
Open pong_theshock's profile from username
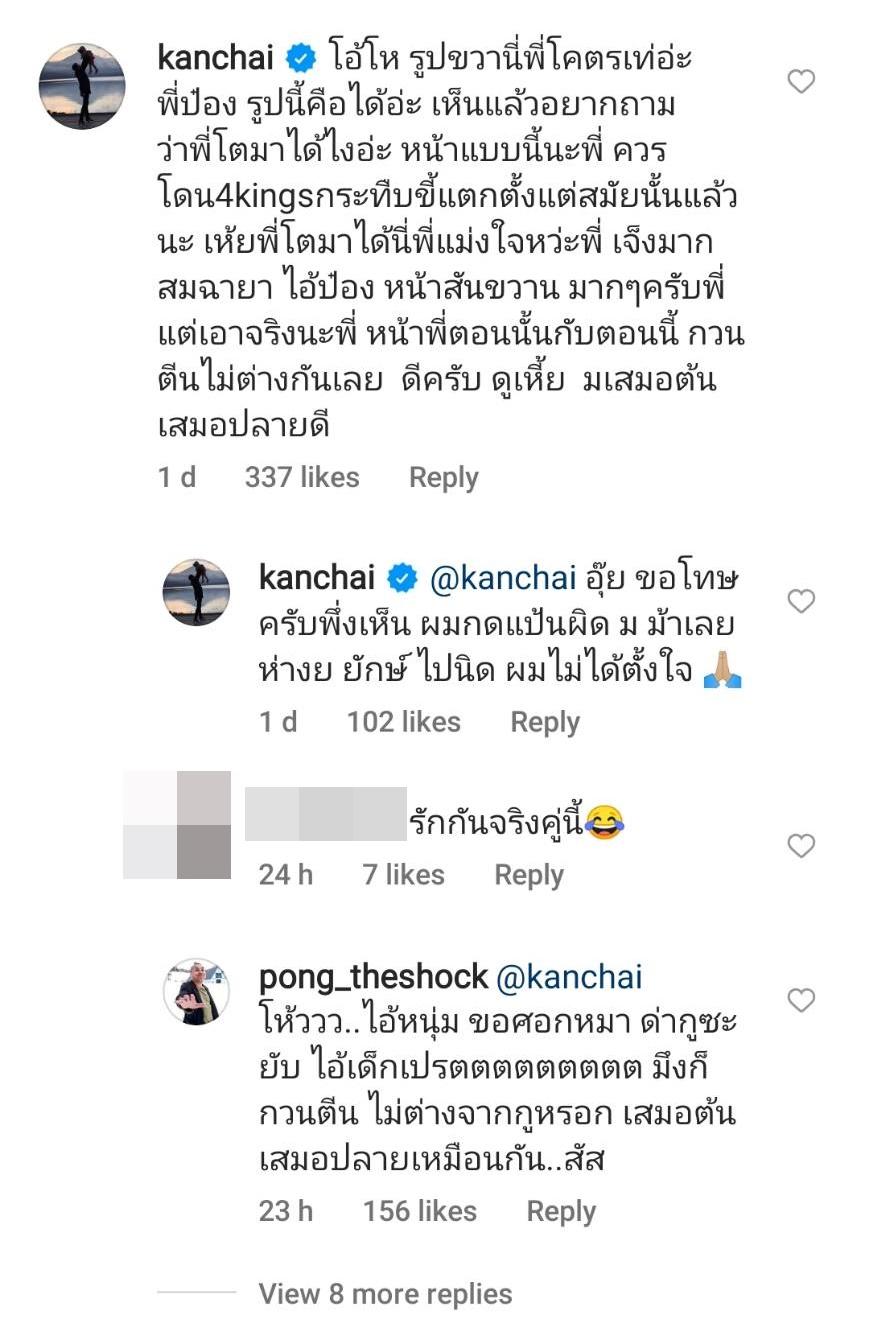[373, 977]
